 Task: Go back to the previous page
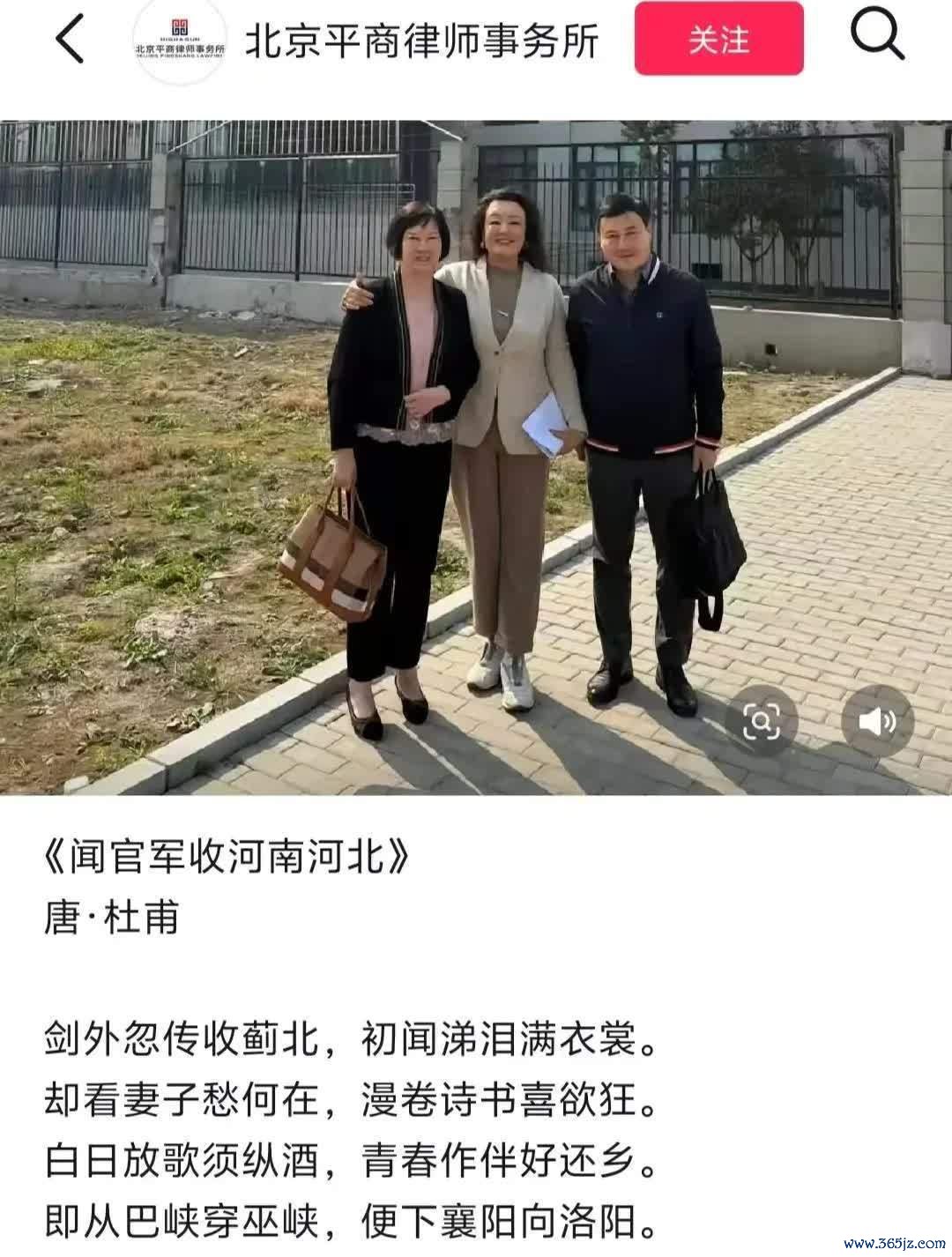69,39
